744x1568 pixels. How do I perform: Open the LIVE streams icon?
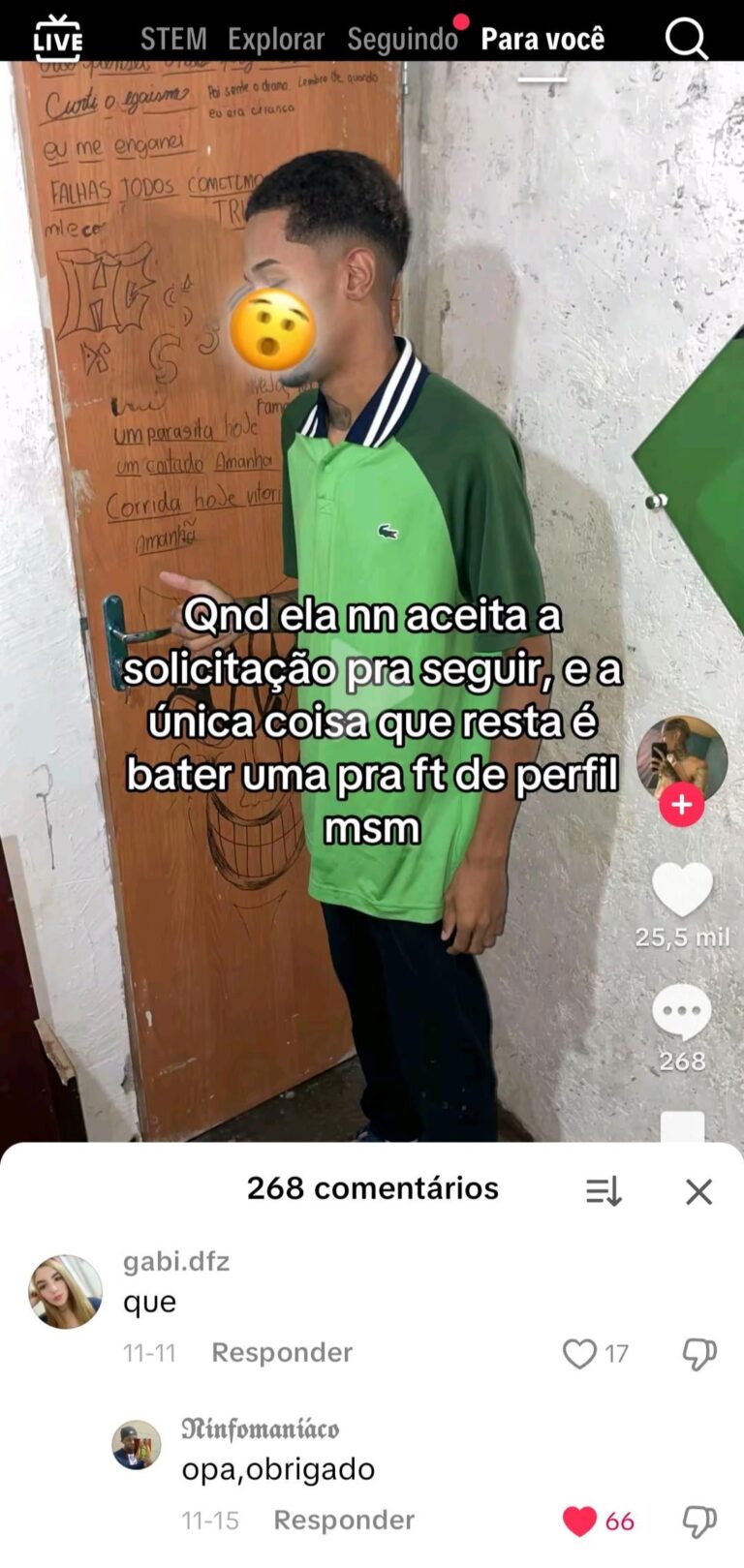[x=58, y=37]
